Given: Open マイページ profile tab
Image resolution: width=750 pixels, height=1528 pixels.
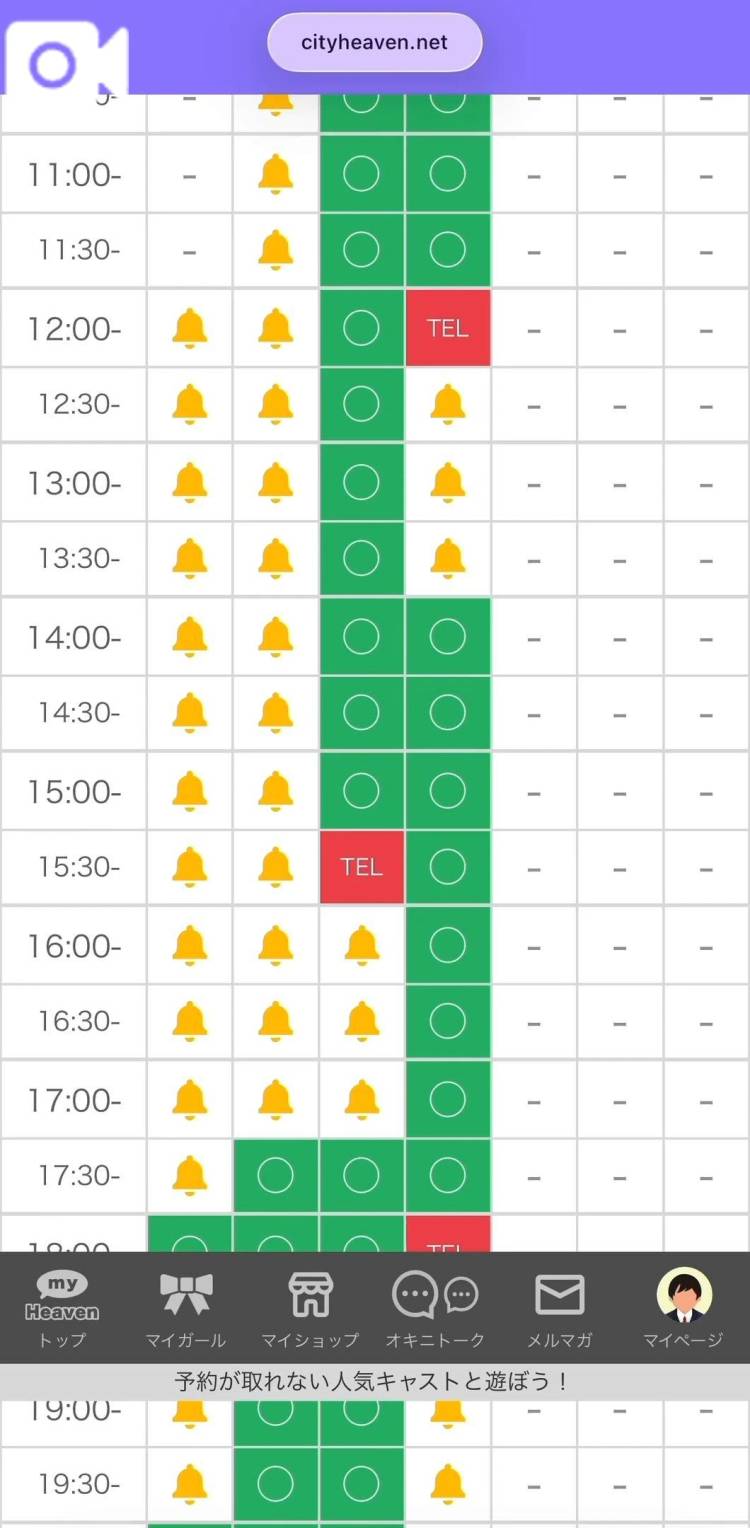Looking at the screenshot, I should coord(684,1308).
